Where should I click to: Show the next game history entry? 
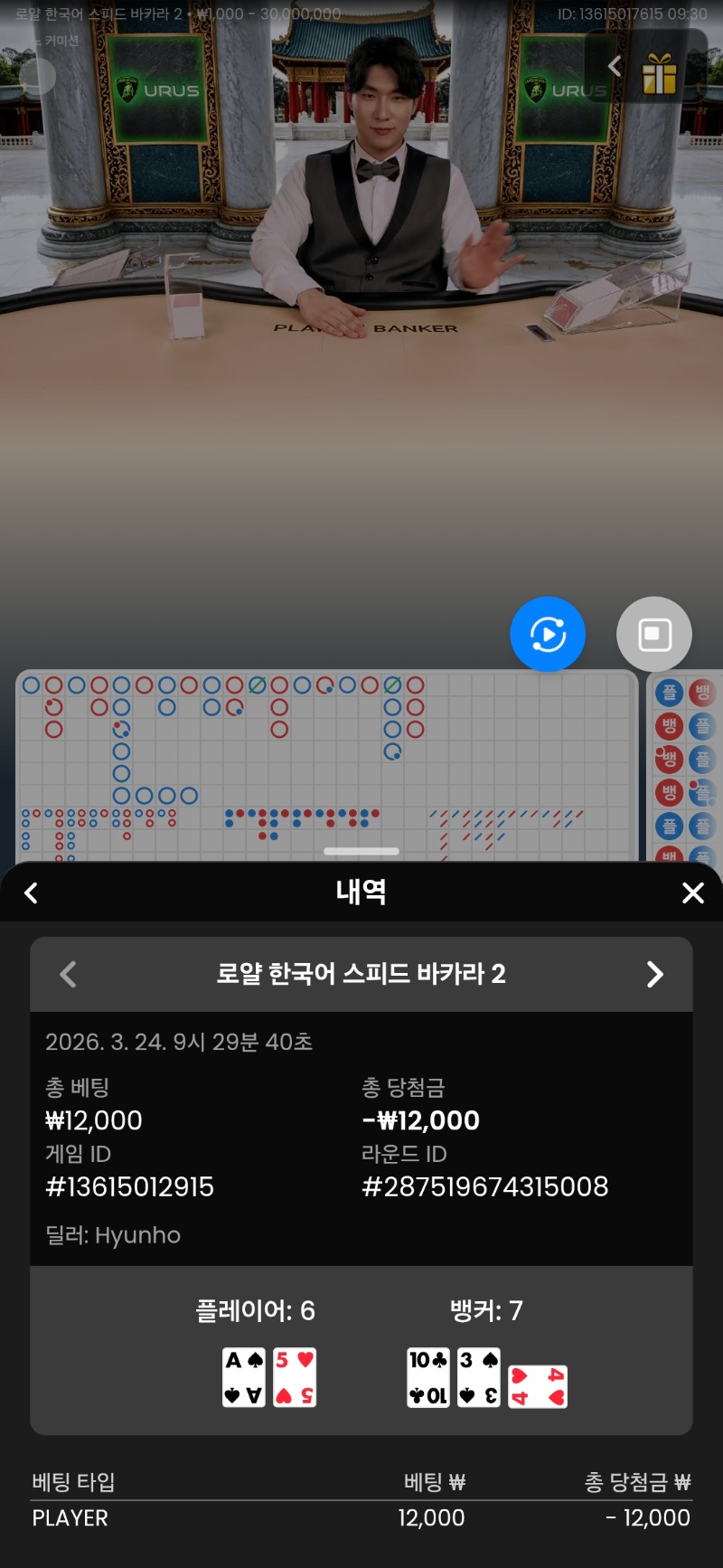point(655,974)
